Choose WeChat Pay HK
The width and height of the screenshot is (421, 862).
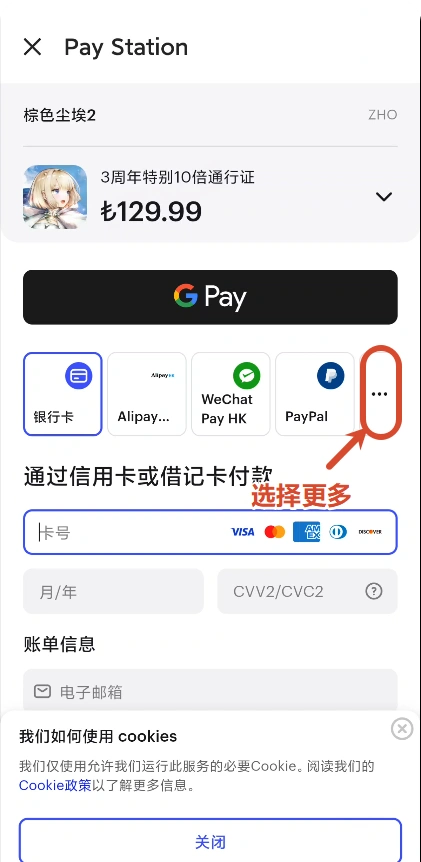coord(231,394)
